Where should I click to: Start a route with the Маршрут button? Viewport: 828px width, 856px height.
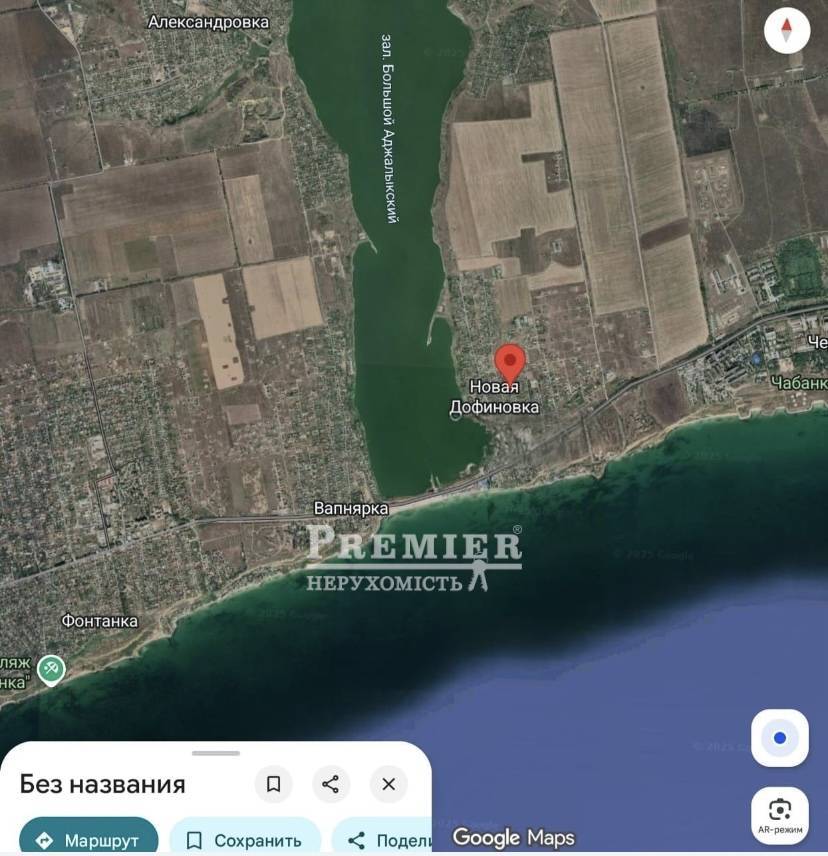click(88, 840)
